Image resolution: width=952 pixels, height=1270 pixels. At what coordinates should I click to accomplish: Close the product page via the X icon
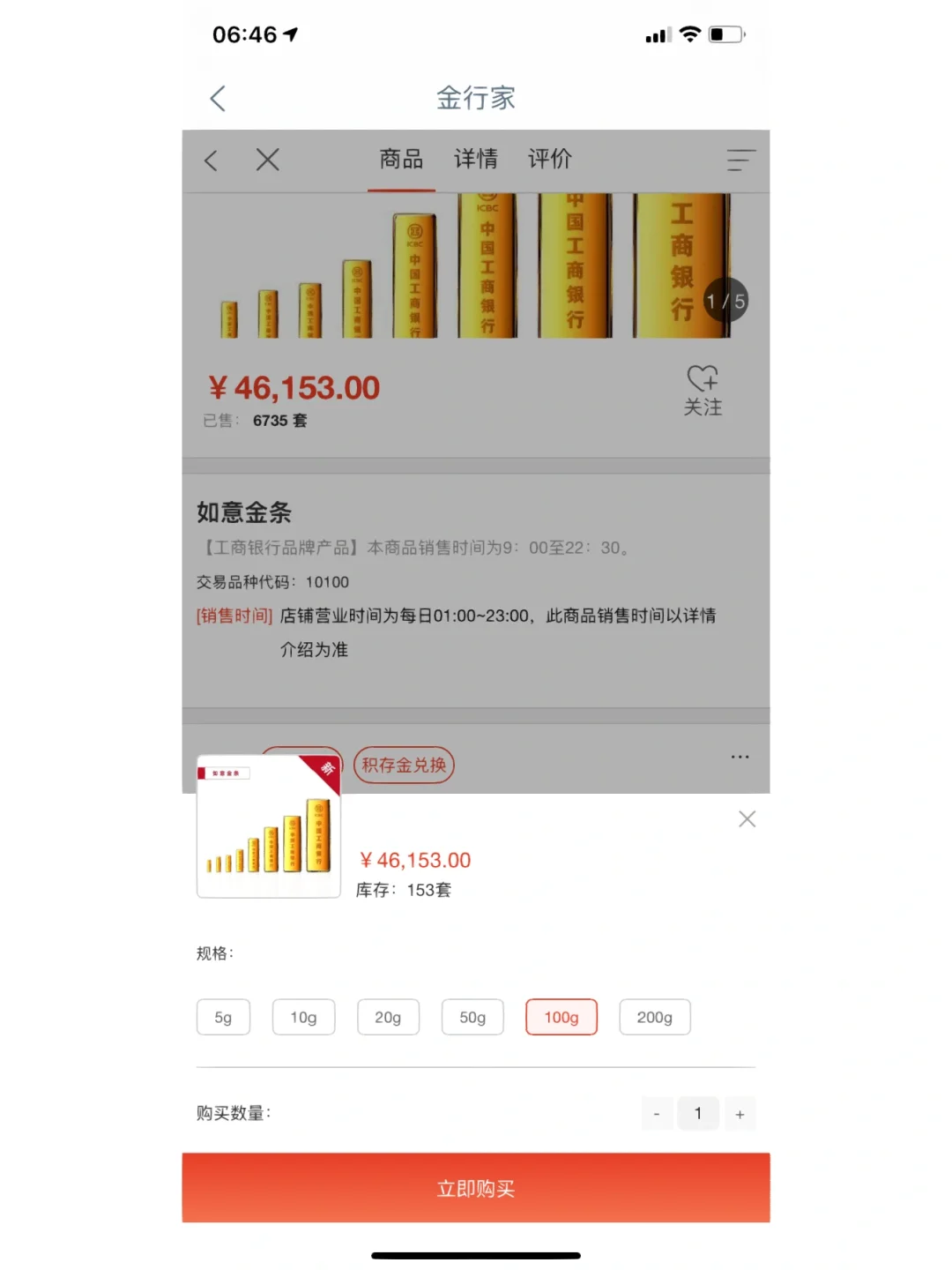[x=267, y=161]
